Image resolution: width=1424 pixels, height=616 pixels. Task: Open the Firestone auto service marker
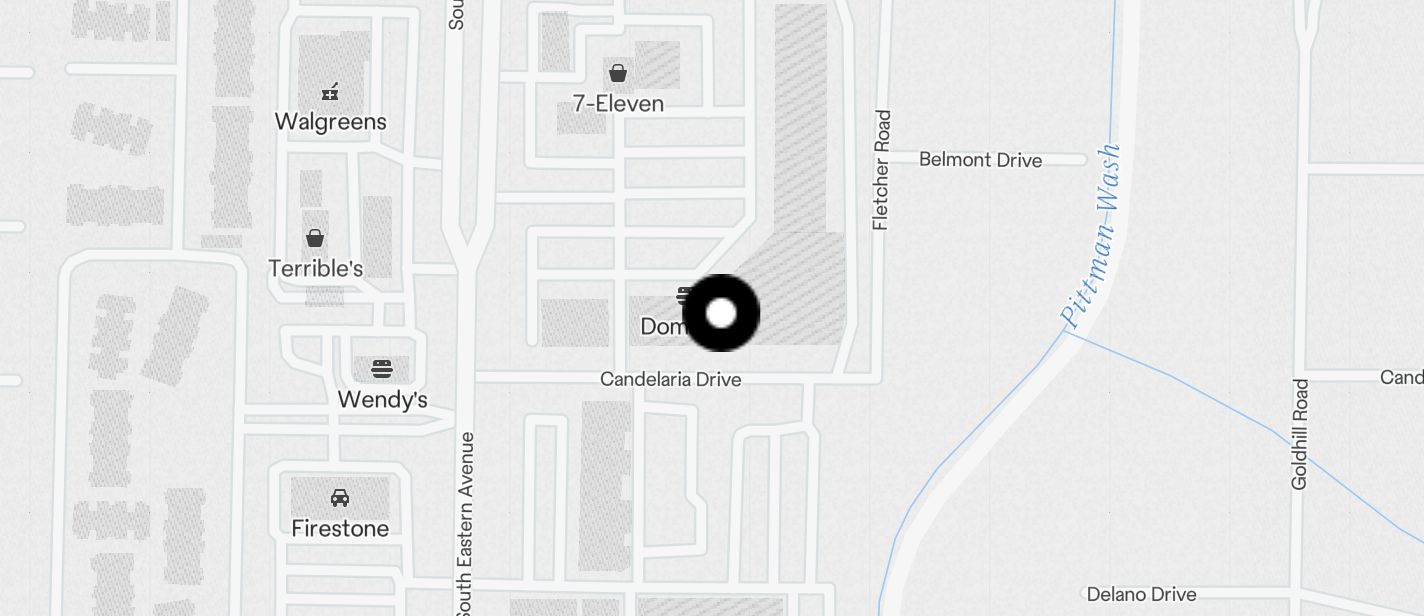click(339, 497)
